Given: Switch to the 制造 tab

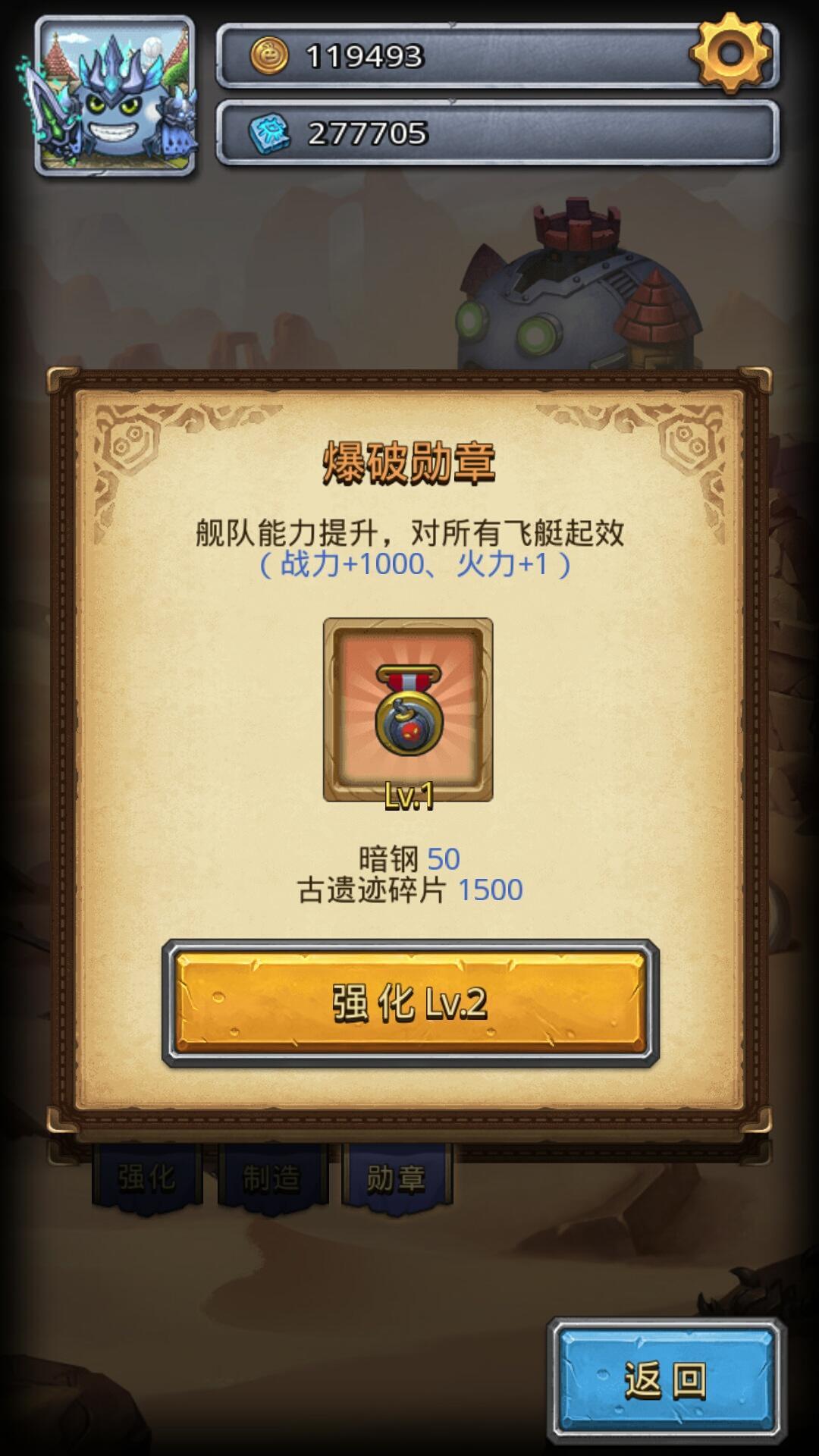Looking at the screenshot, I should [272, 1177].
